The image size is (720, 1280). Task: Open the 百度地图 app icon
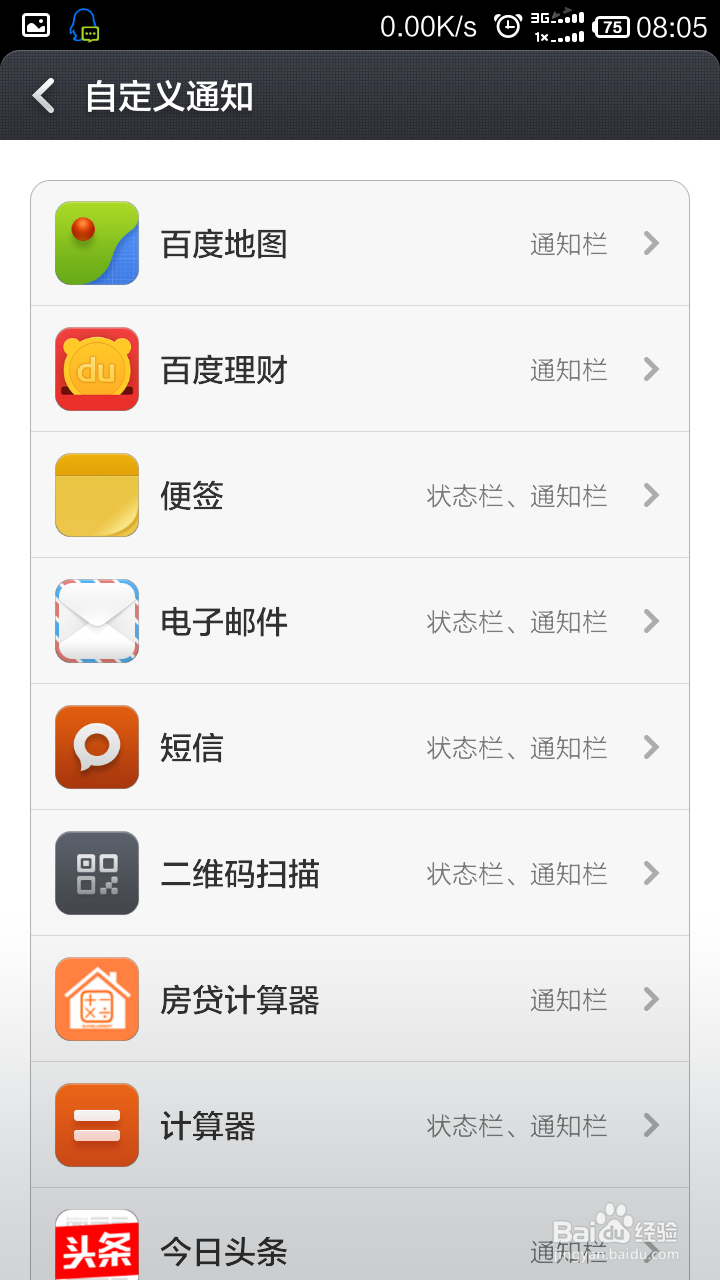click(96, 243)
